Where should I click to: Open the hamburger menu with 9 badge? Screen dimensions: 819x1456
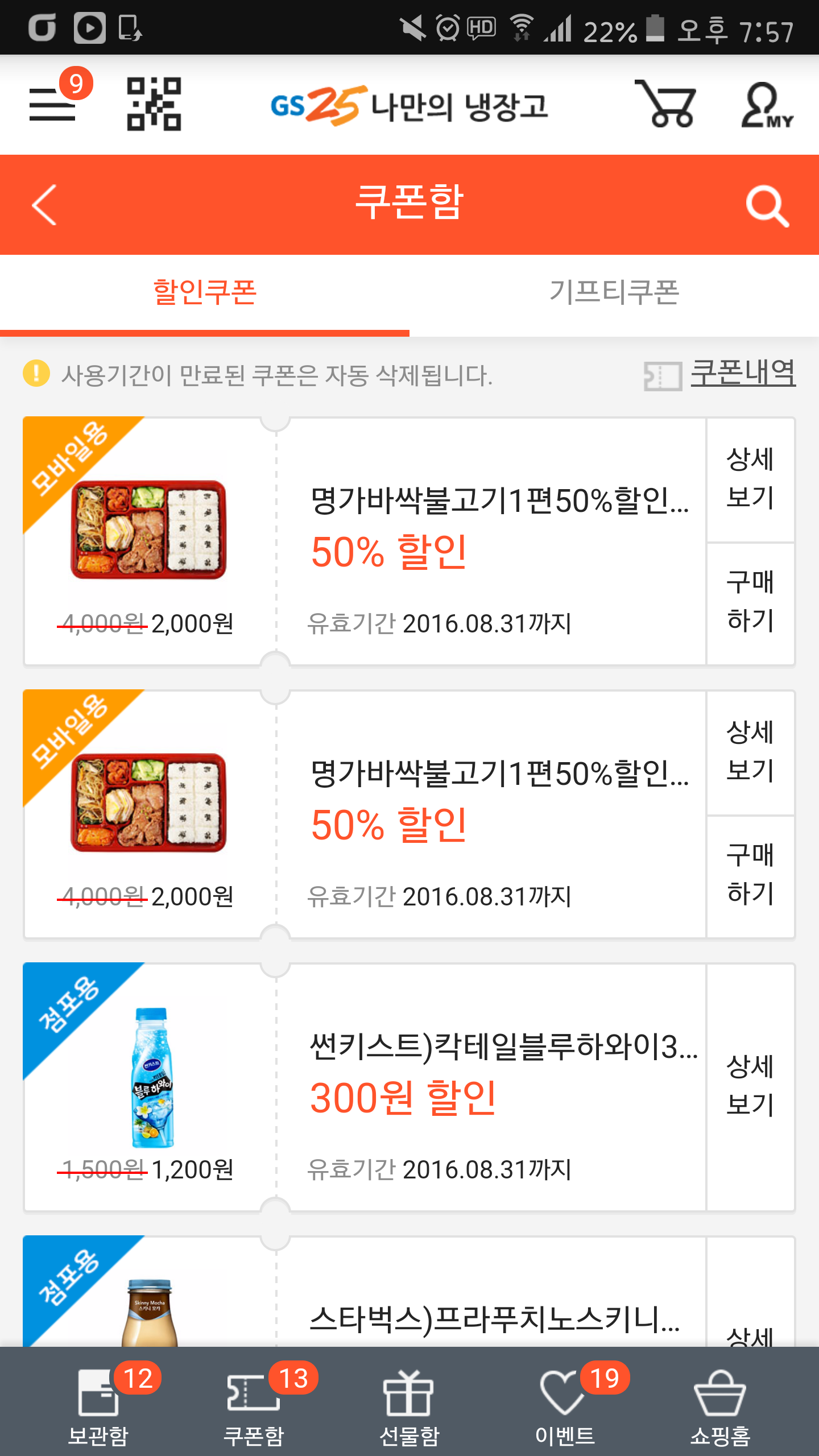[x=53, y=104]
